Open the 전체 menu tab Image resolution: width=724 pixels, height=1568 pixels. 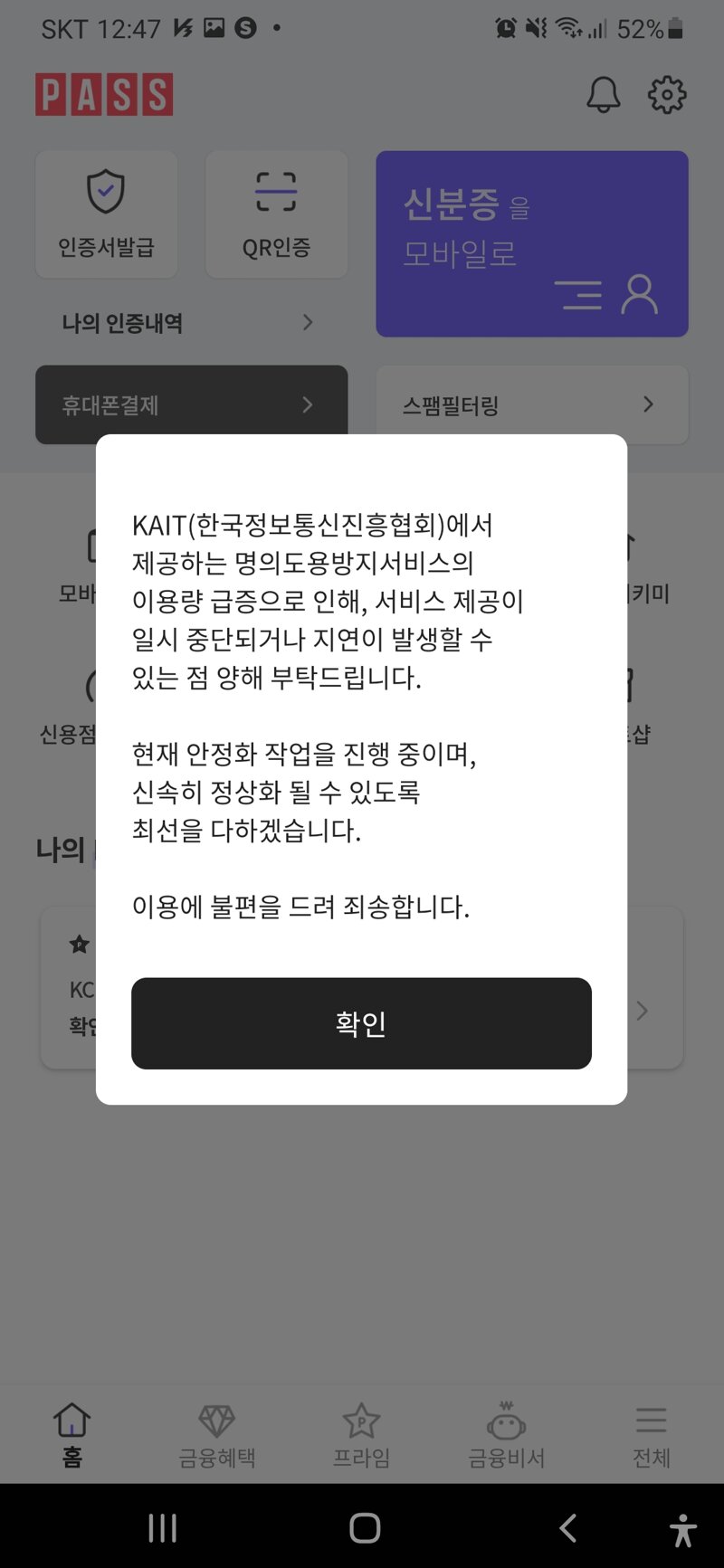[x=651, y=1435]
